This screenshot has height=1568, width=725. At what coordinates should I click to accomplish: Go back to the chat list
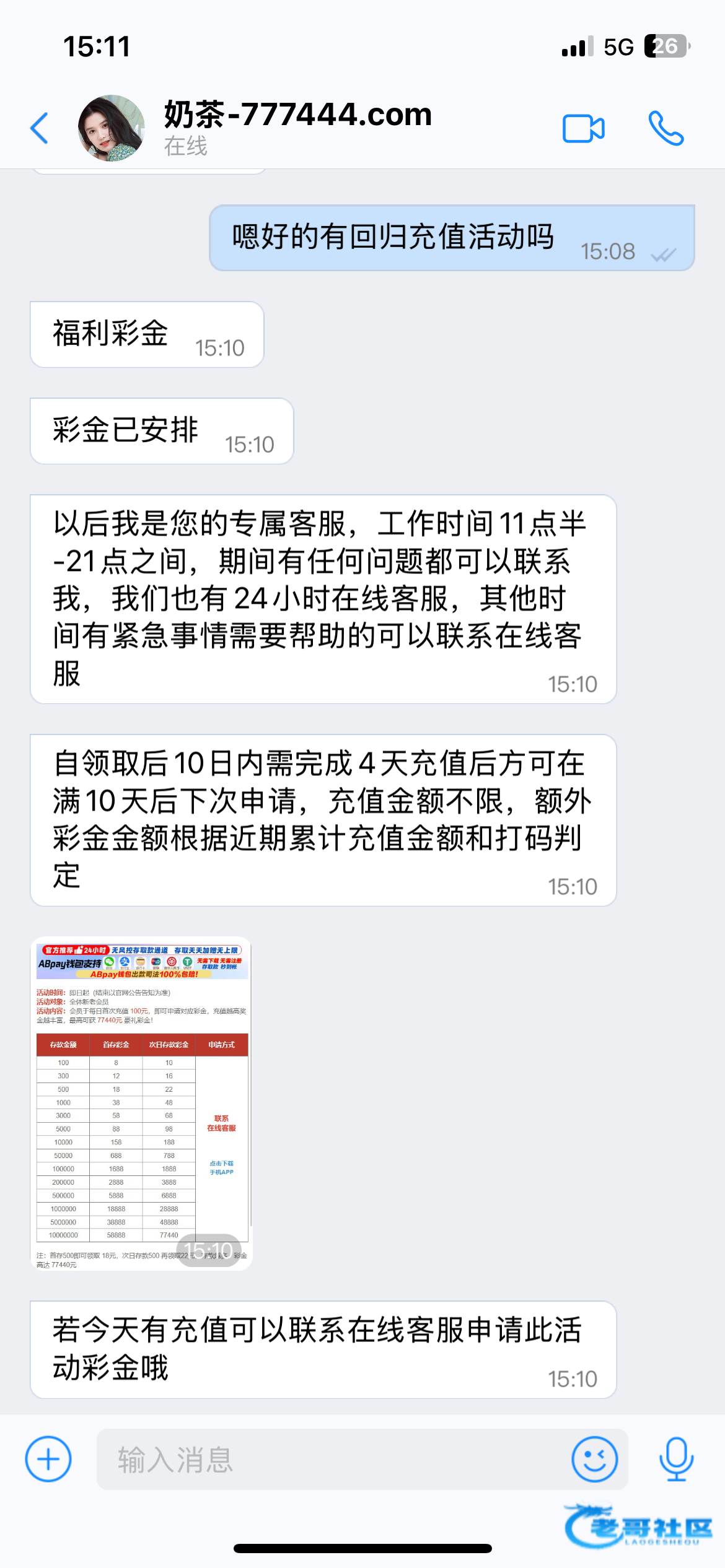click(x=39, y=128)
